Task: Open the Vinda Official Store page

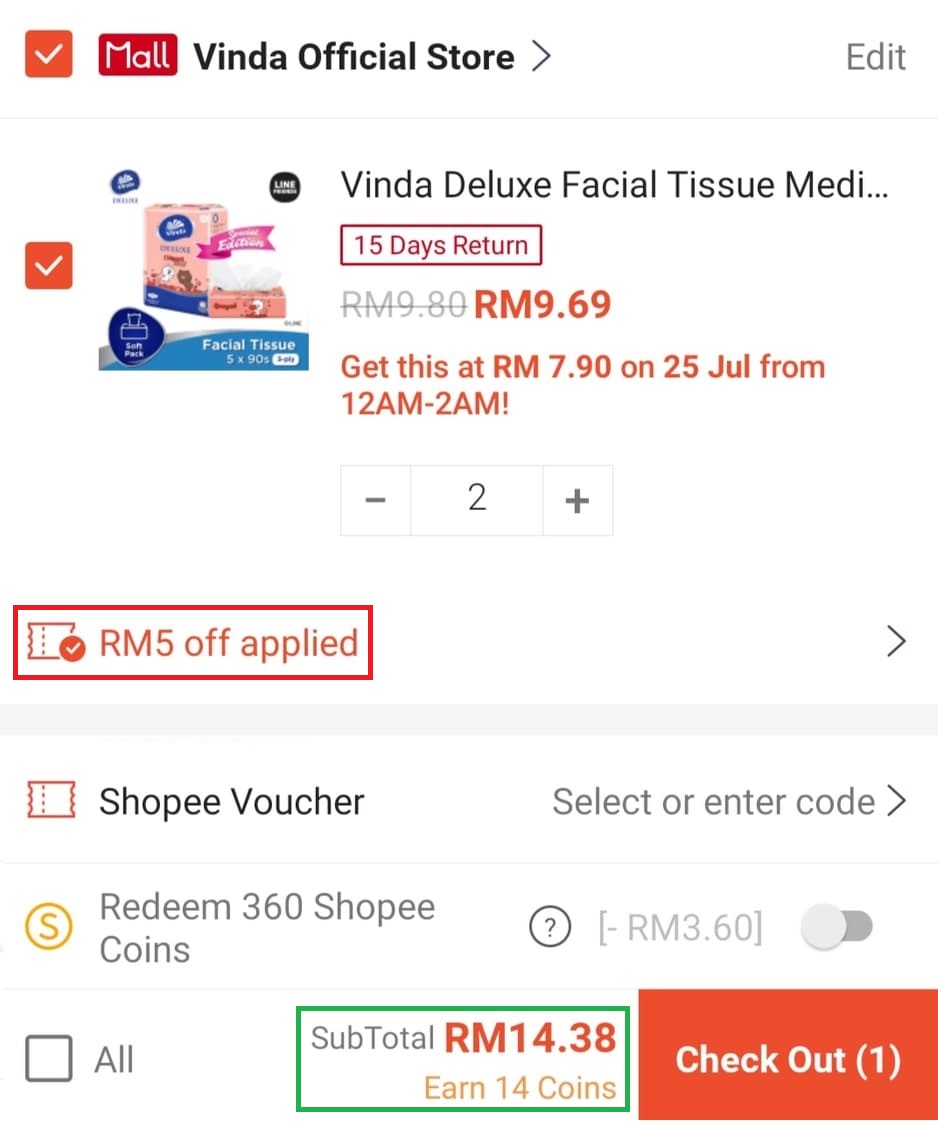Action: (x=353, y=57)
